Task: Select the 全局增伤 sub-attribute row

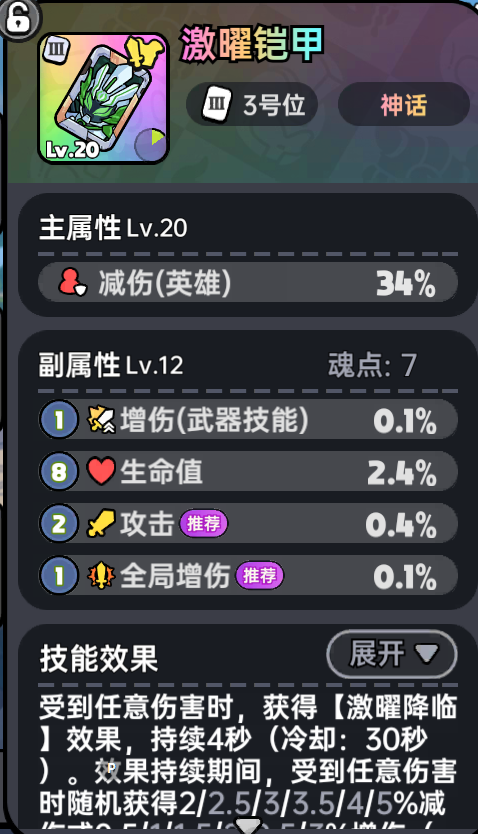Action: [x=248, y=576]
